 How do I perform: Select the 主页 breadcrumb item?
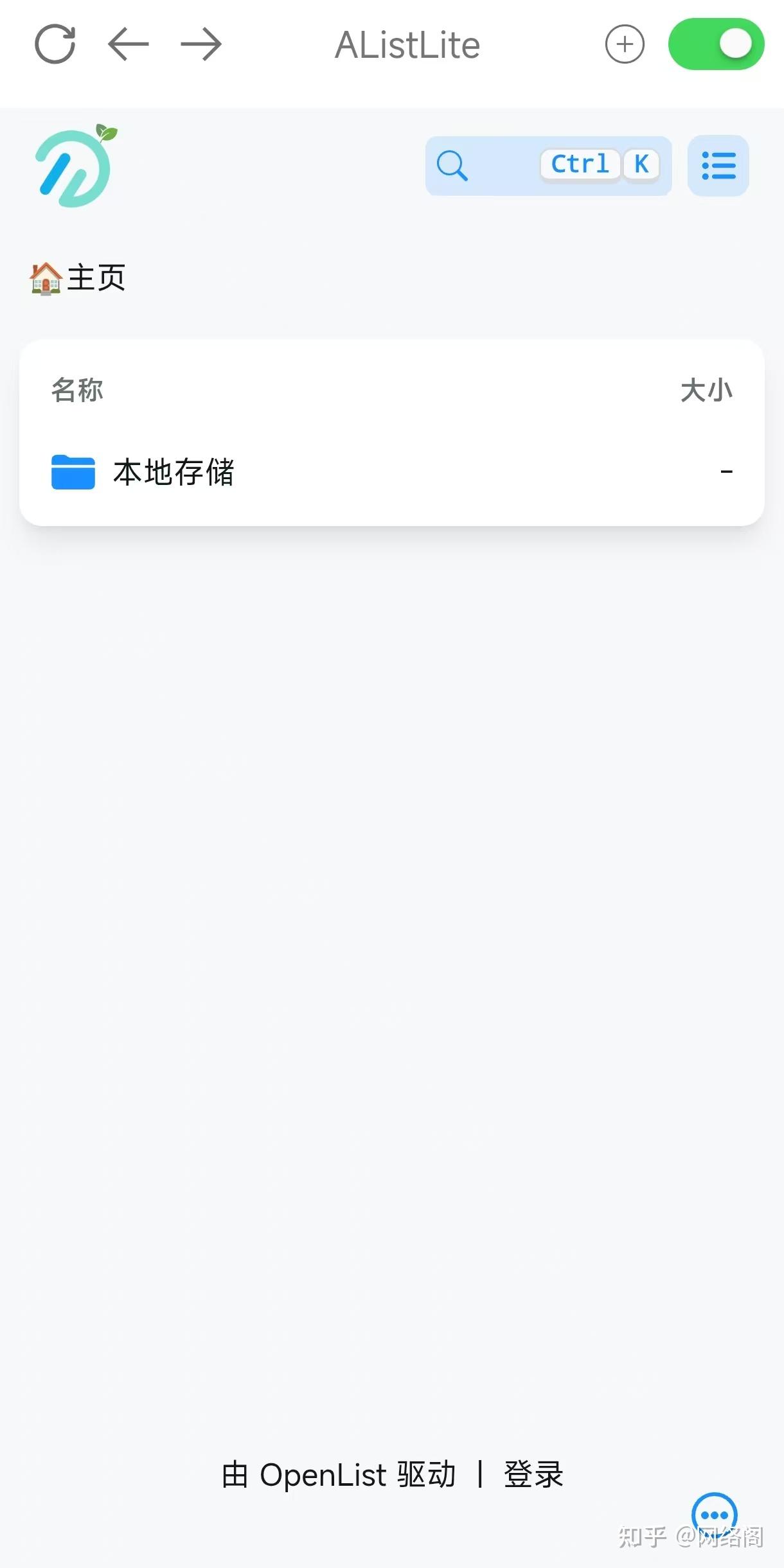point(96,277)
